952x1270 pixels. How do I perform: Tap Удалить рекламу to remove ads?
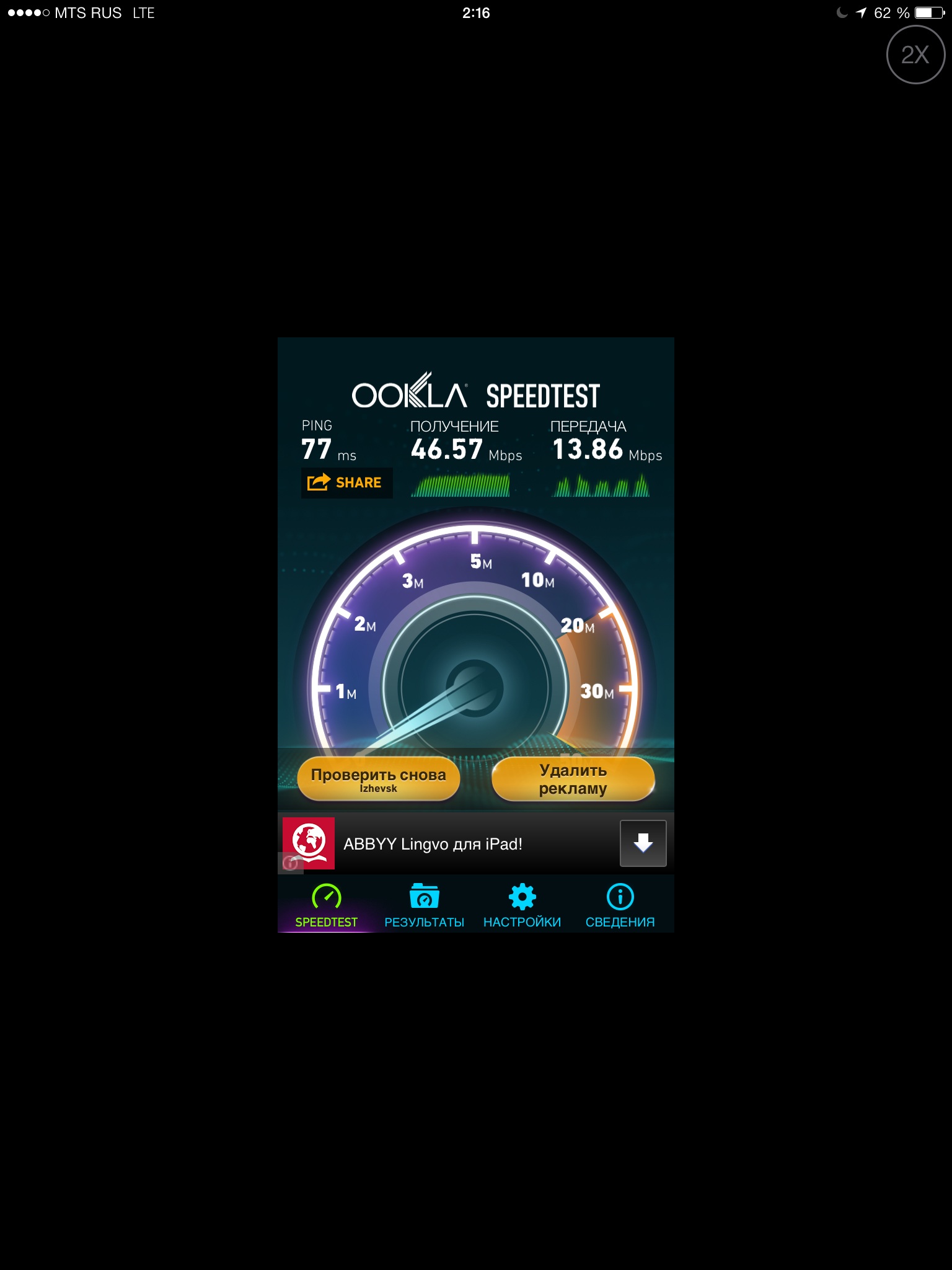coord(573,779)
